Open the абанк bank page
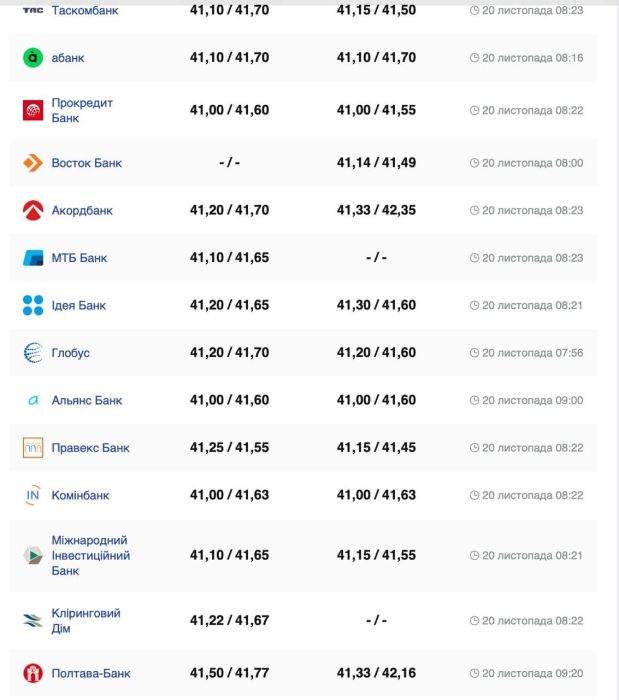This screenshot has height=700, width=619. pyautogui.click(x=68, y=58)
